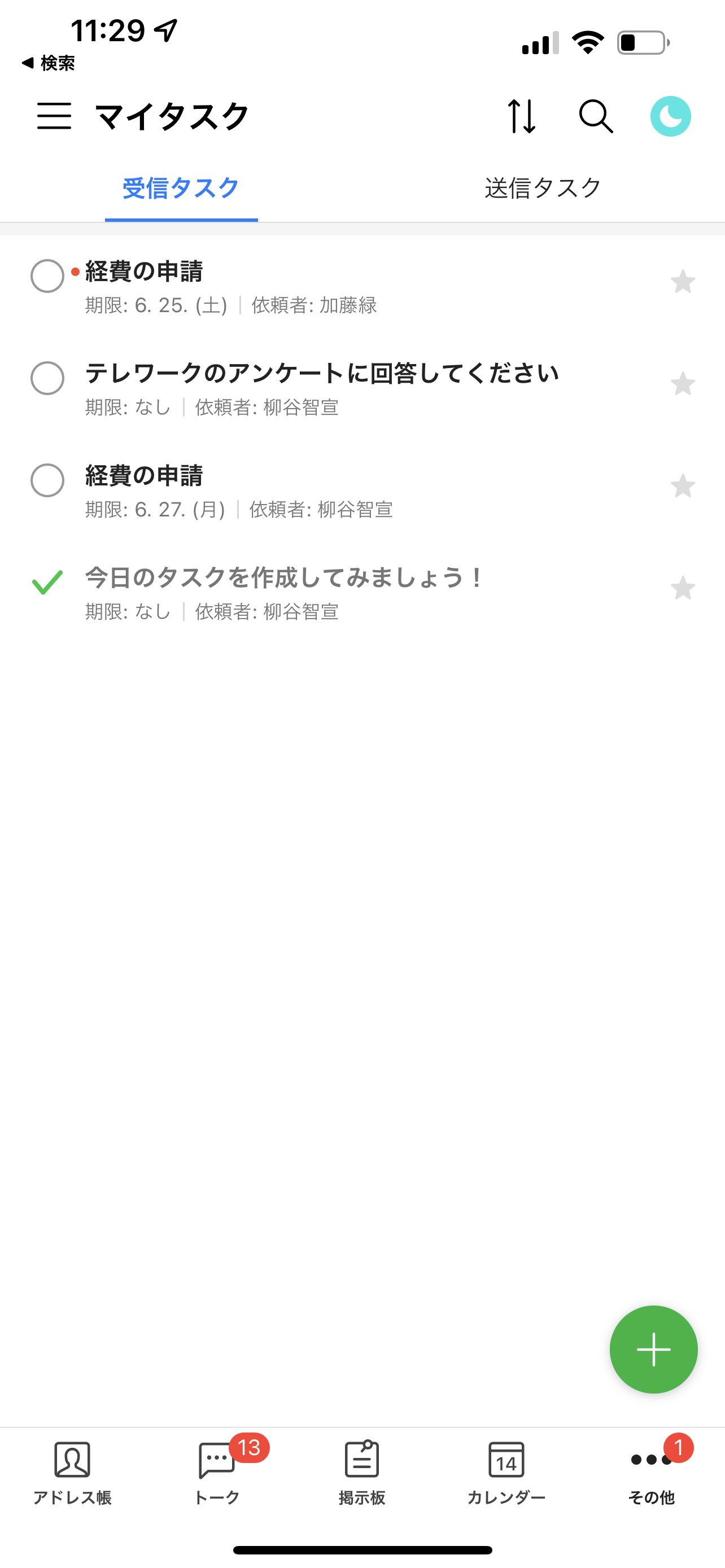This screenshot has height=1568, width=725.
Task: Search tasks with the magnifier icon
Action: pos(595,116)
